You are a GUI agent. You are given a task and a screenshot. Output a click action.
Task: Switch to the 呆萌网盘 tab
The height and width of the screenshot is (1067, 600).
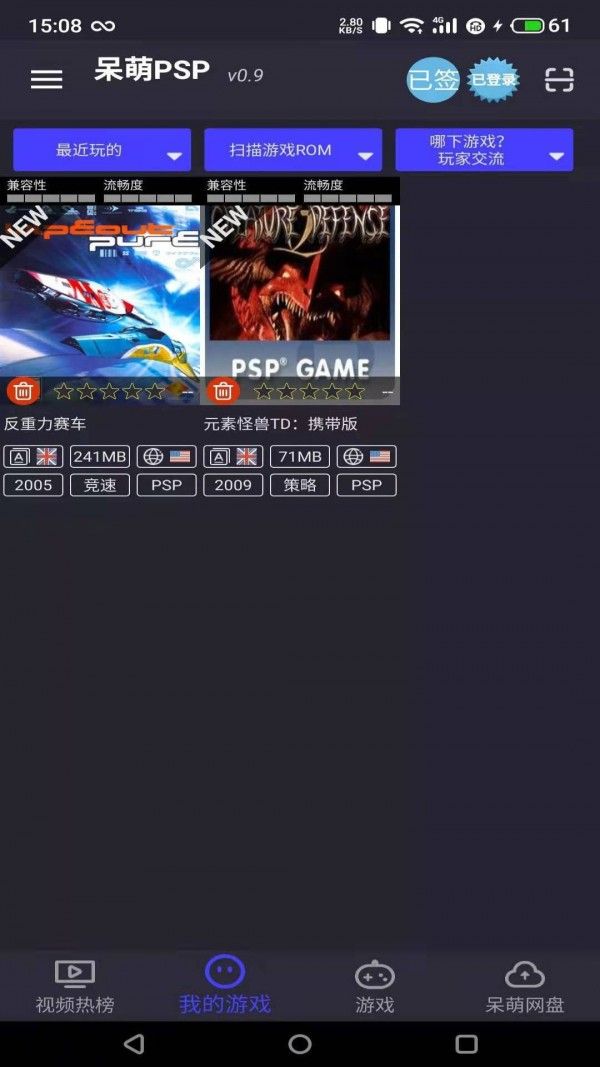[525, 987]
